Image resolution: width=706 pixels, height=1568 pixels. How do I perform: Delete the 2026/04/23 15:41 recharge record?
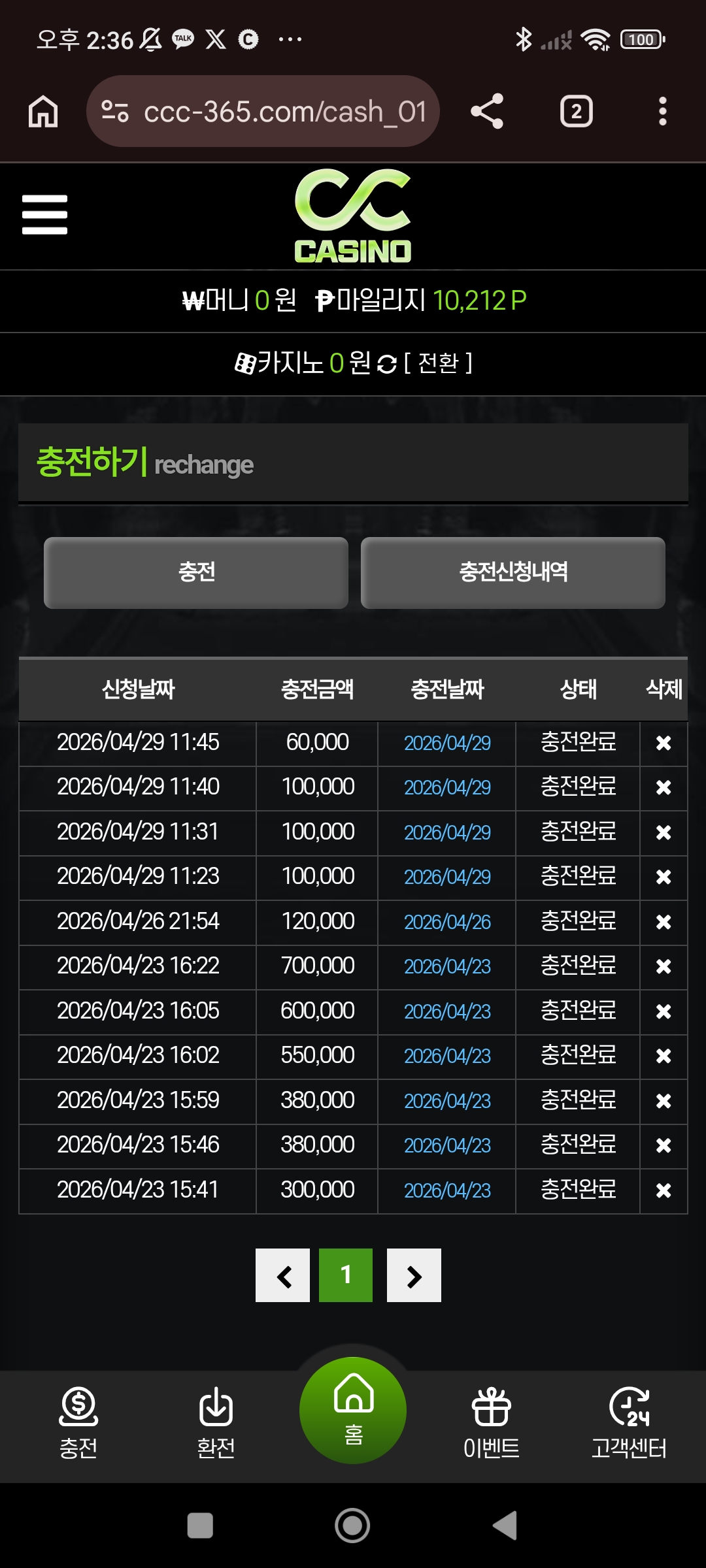(663, 1190)
